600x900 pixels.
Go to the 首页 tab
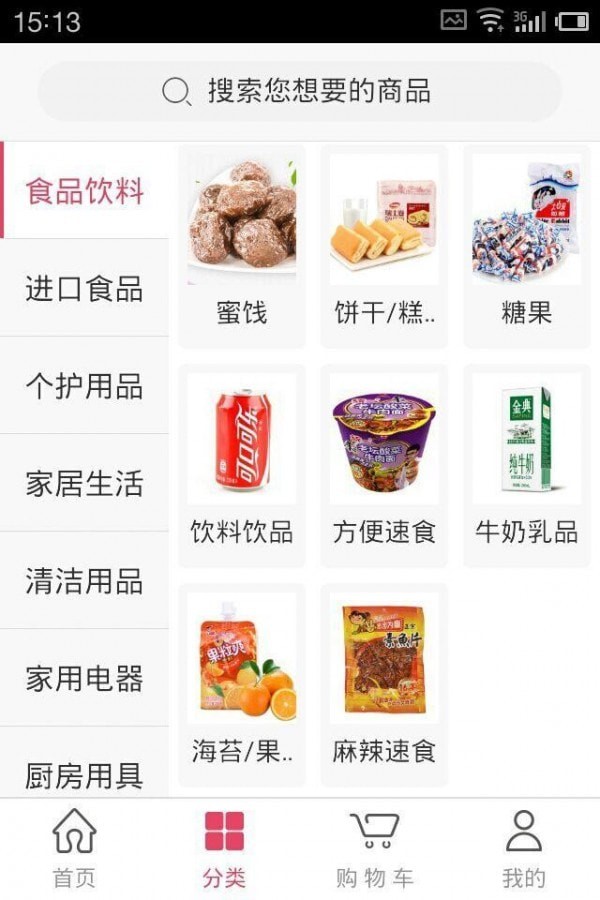point(74,849)
